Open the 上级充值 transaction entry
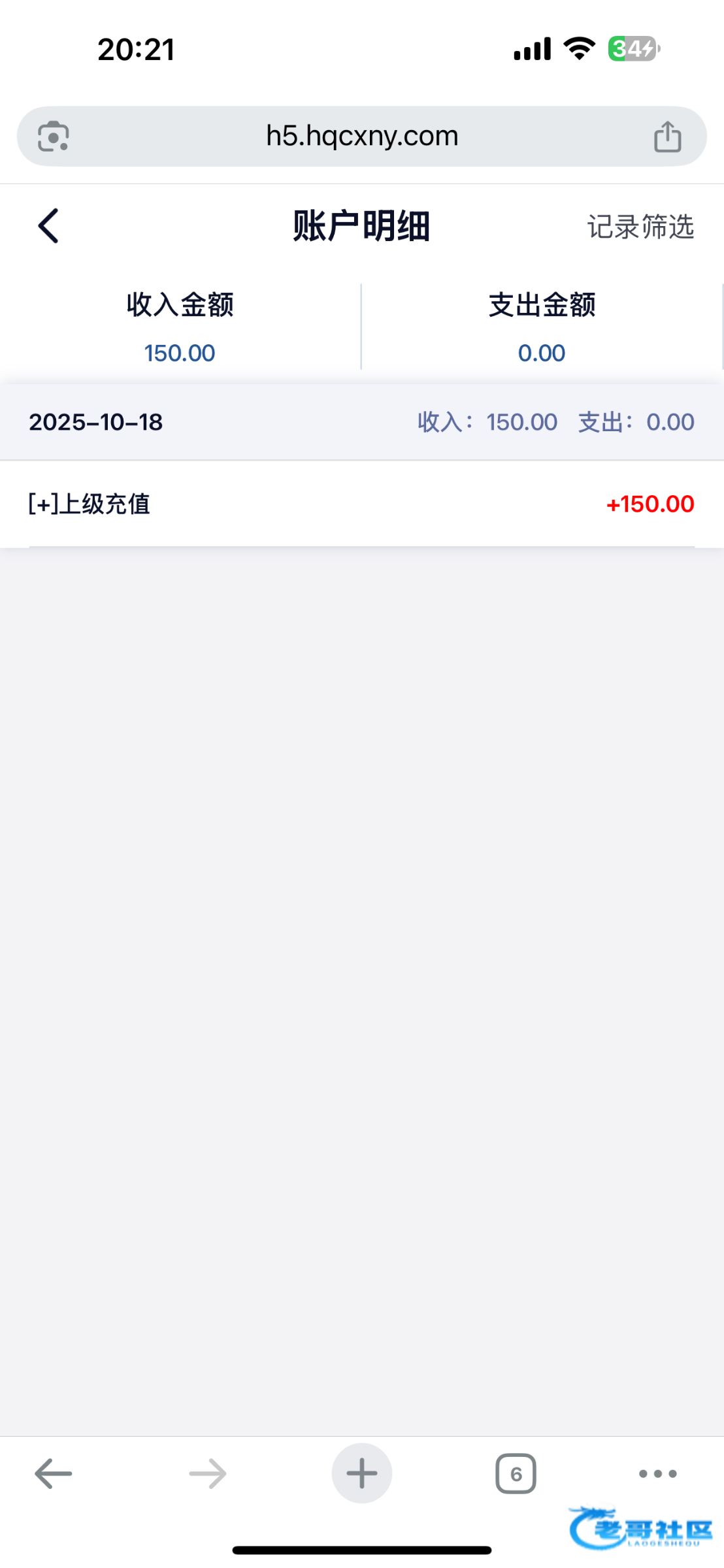This screenshot has width=724, height=1568. (x=361, y=504)
